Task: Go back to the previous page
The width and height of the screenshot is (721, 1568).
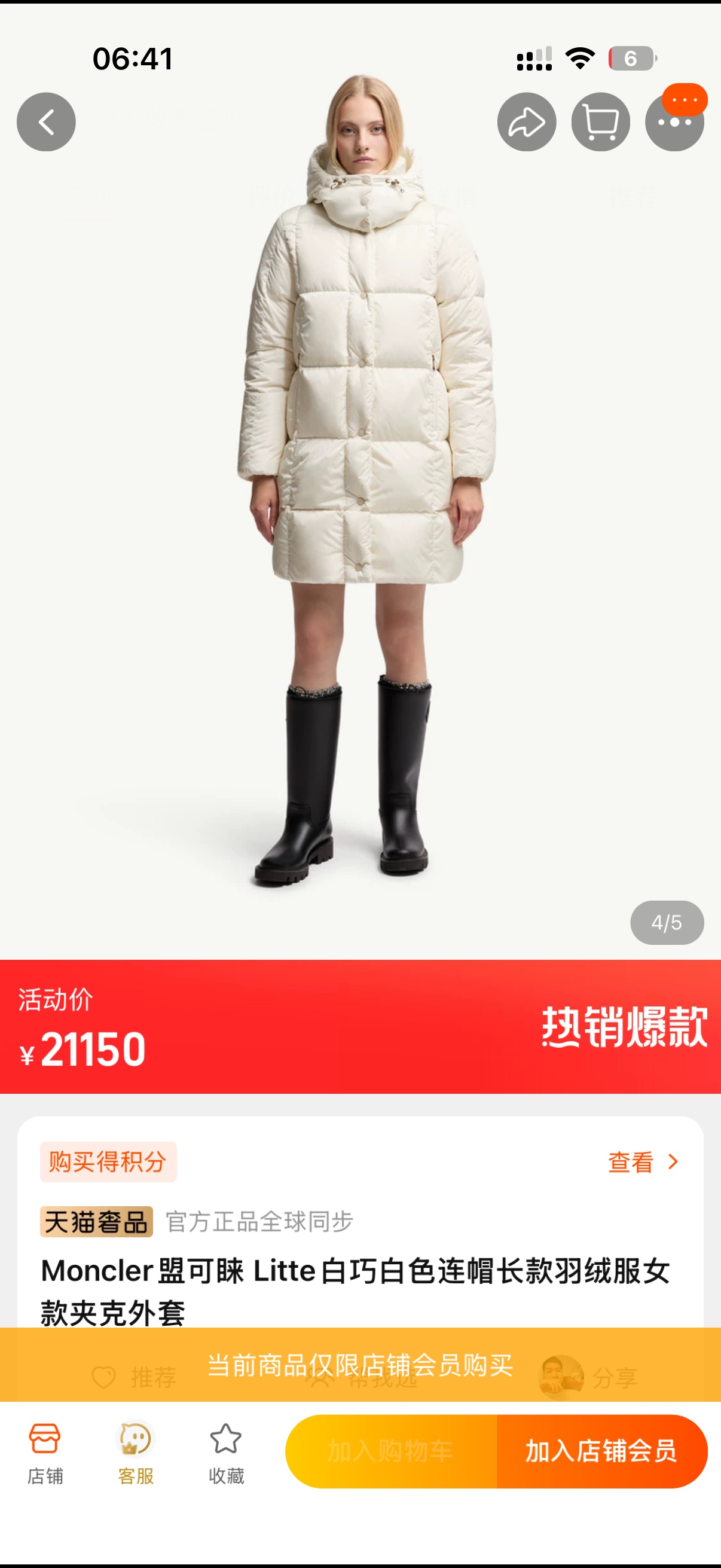Action: 46,122
